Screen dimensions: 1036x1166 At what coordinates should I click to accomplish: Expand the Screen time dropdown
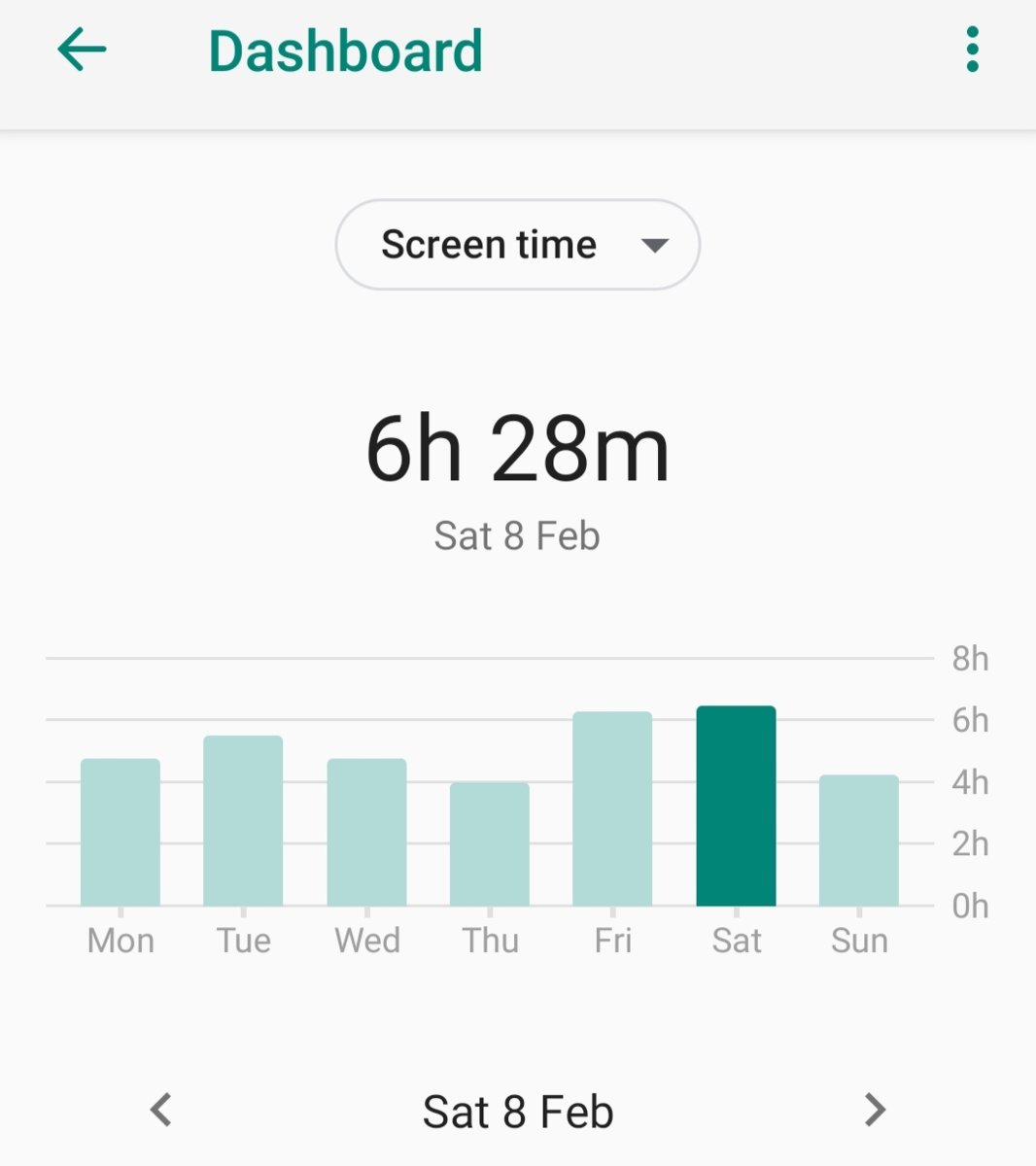click(517, 245)
